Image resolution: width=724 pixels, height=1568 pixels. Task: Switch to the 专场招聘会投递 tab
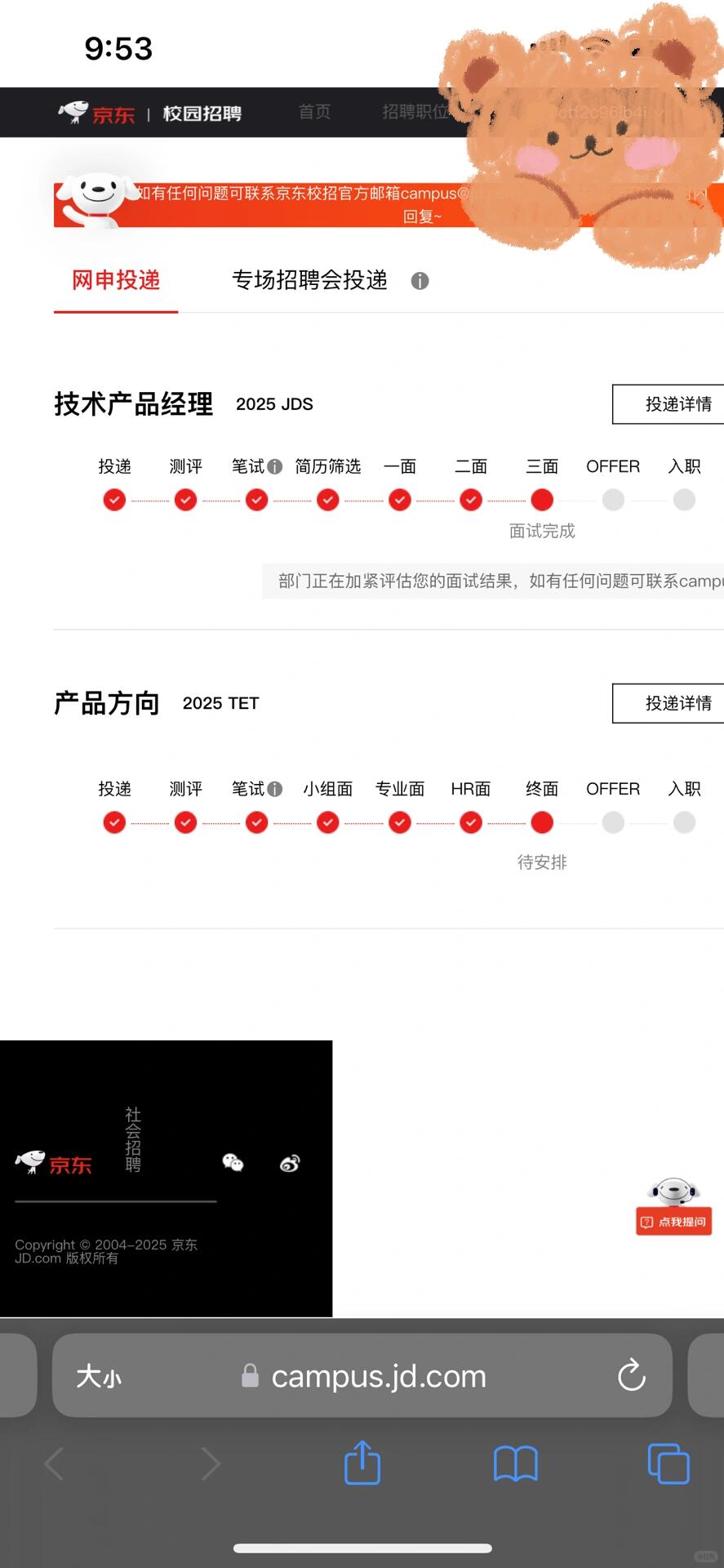[x=309, y=280]
